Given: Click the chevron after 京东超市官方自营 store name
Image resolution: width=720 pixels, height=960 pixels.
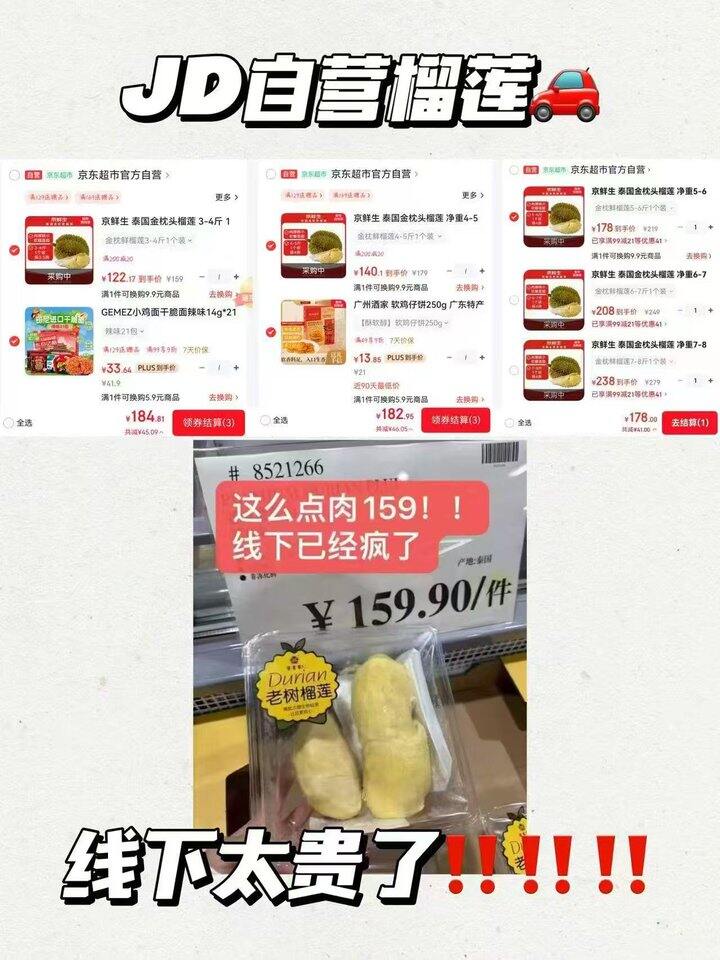Looking at the screenshot, I should (169, 174).
